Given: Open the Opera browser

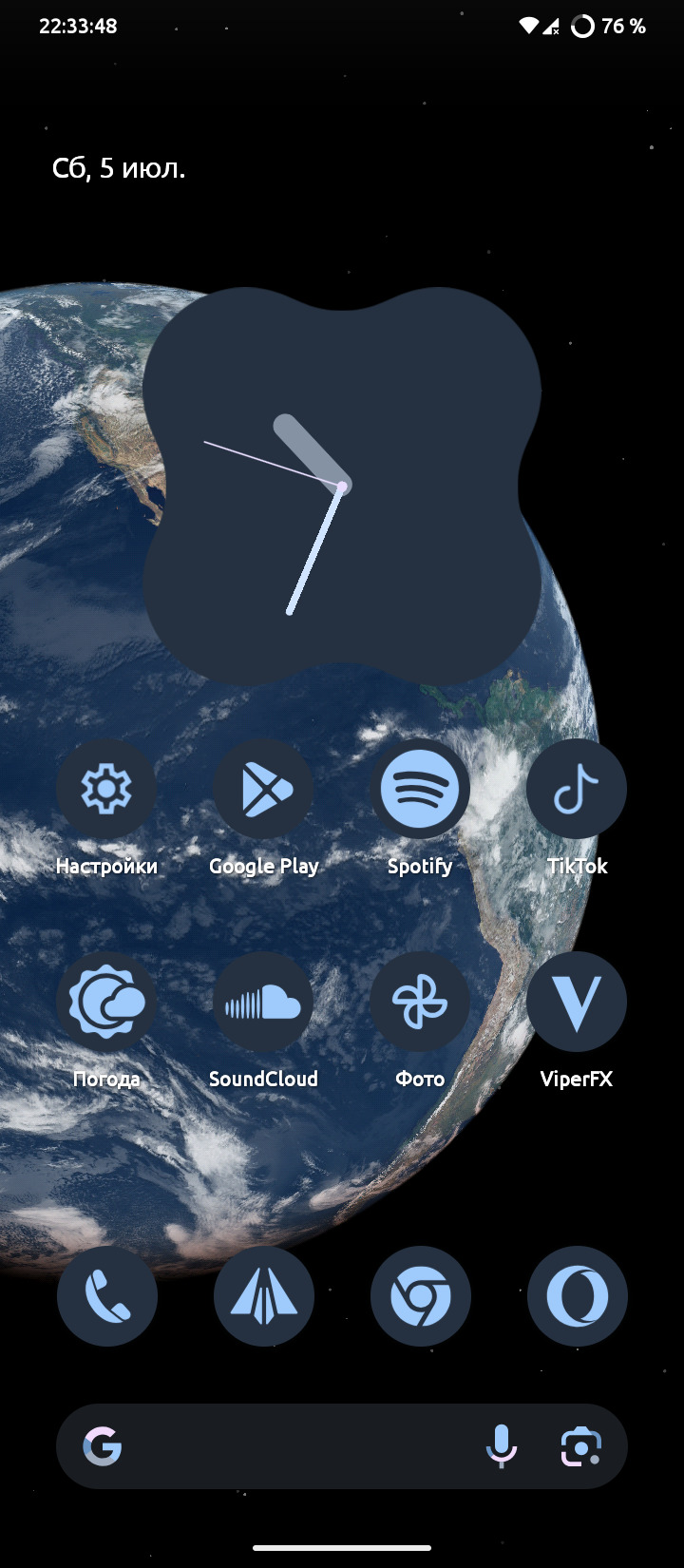Looking at the screenshot, I should (578, 1296).
